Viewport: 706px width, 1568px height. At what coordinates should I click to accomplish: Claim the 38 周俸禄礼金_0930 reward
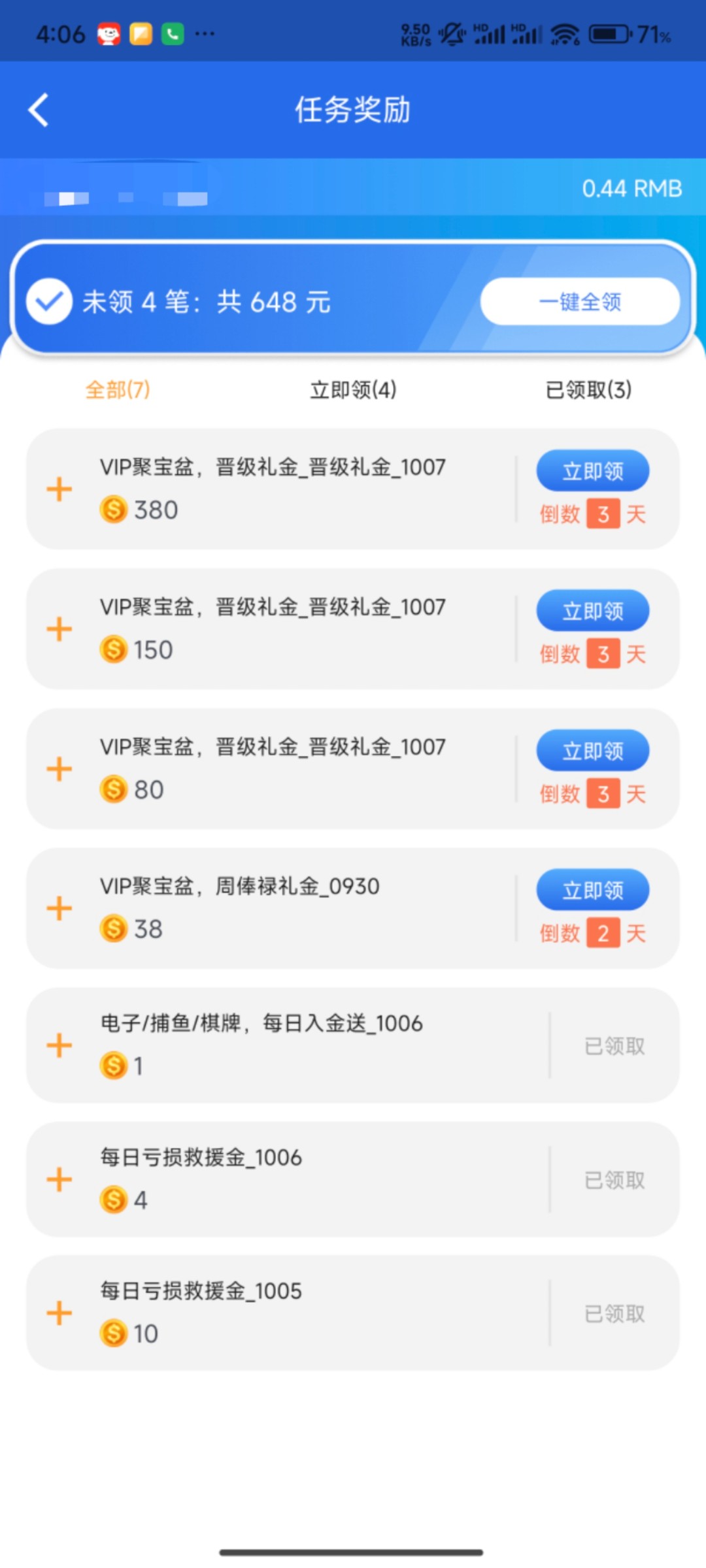[593, 890]
